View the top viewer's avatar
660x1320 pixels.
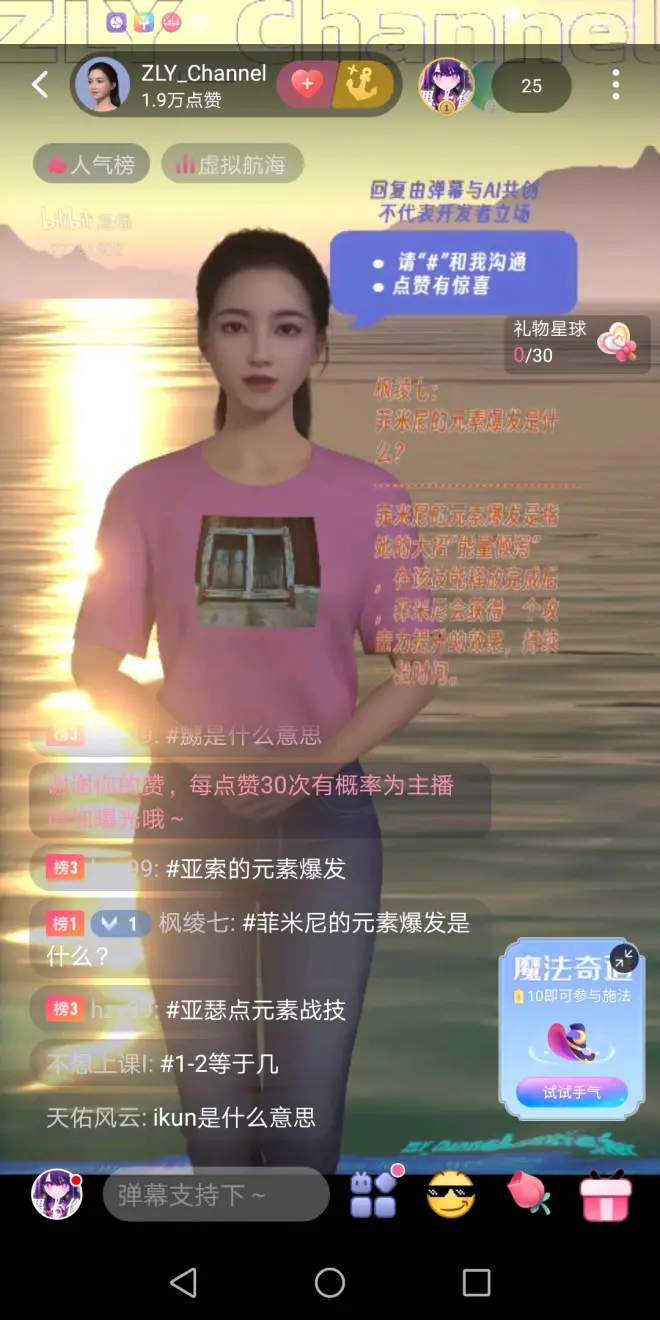pyautogui.click(x=446, y=85)
